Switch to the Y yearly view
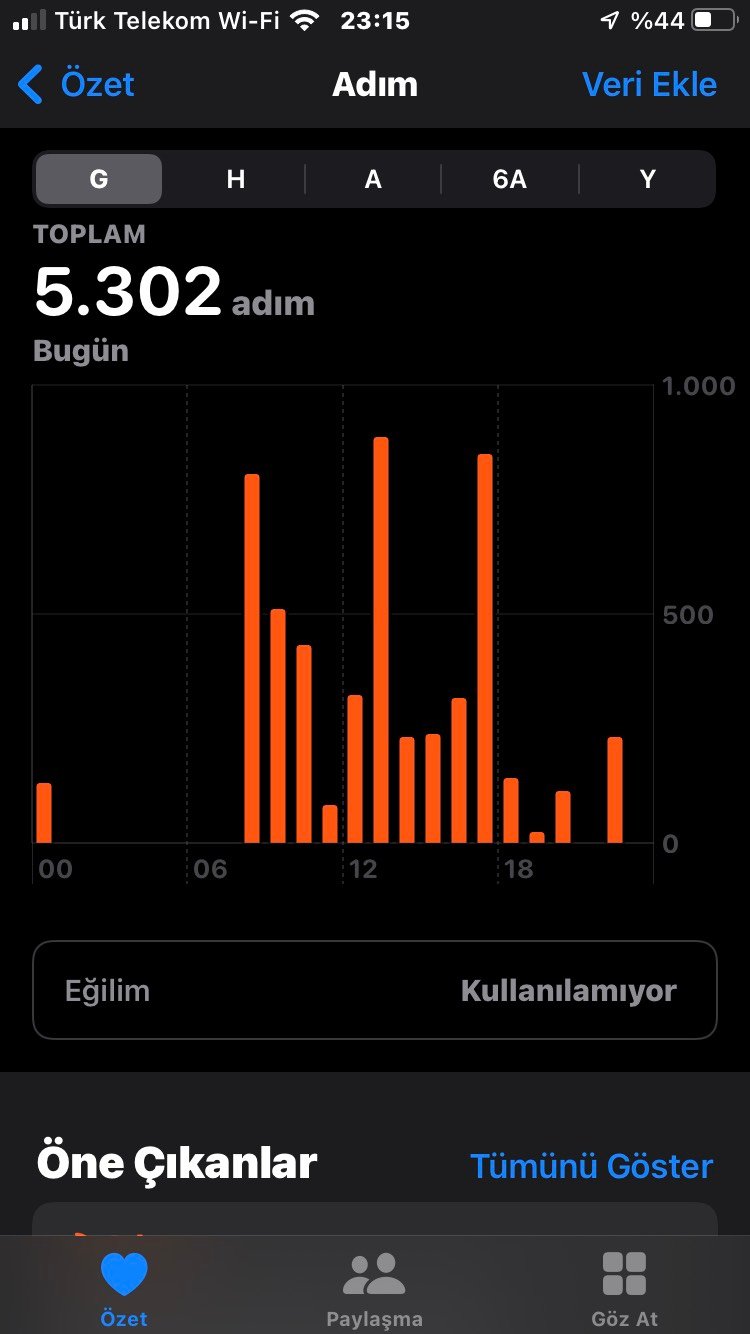 (647, 179)
